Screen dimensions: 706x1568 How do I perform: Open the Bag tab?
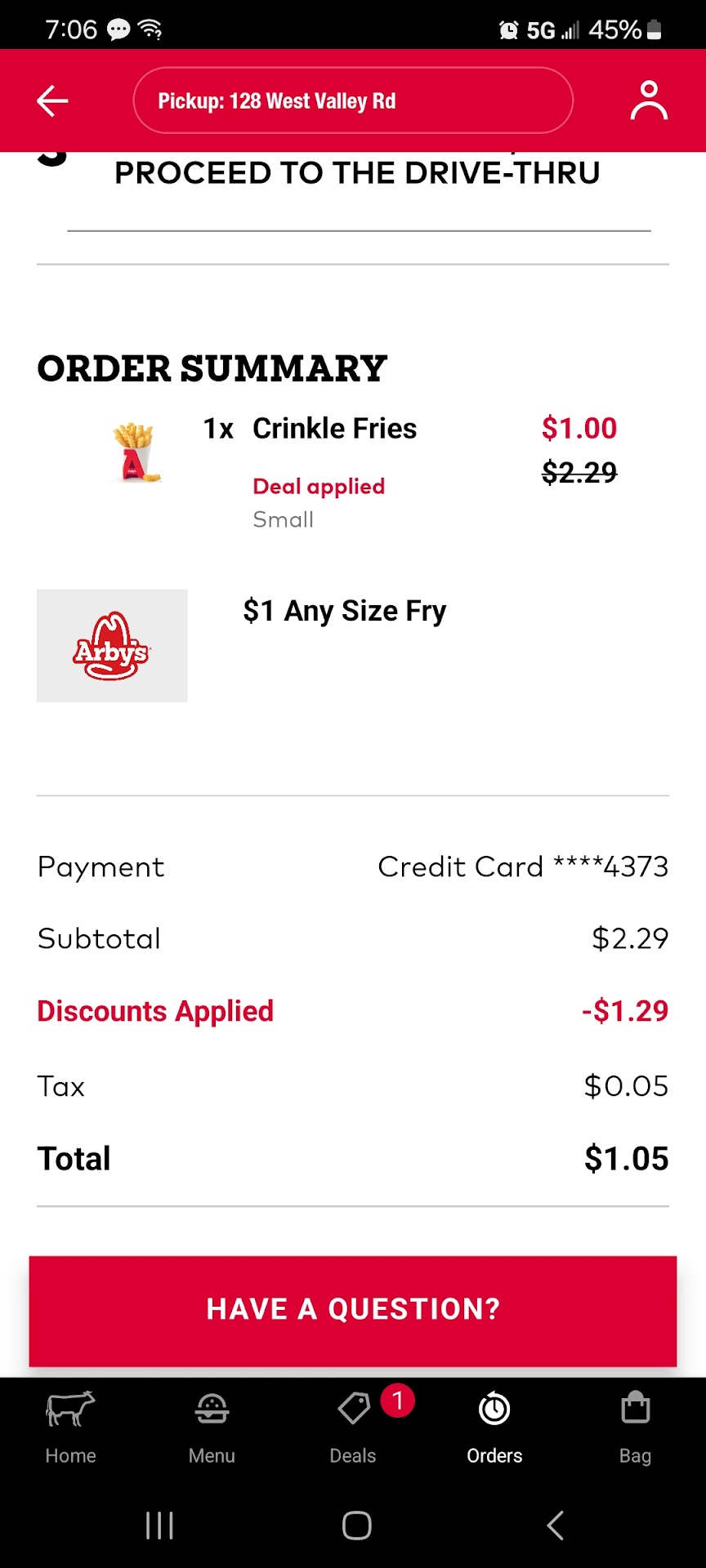click(x=635, y=1426)
